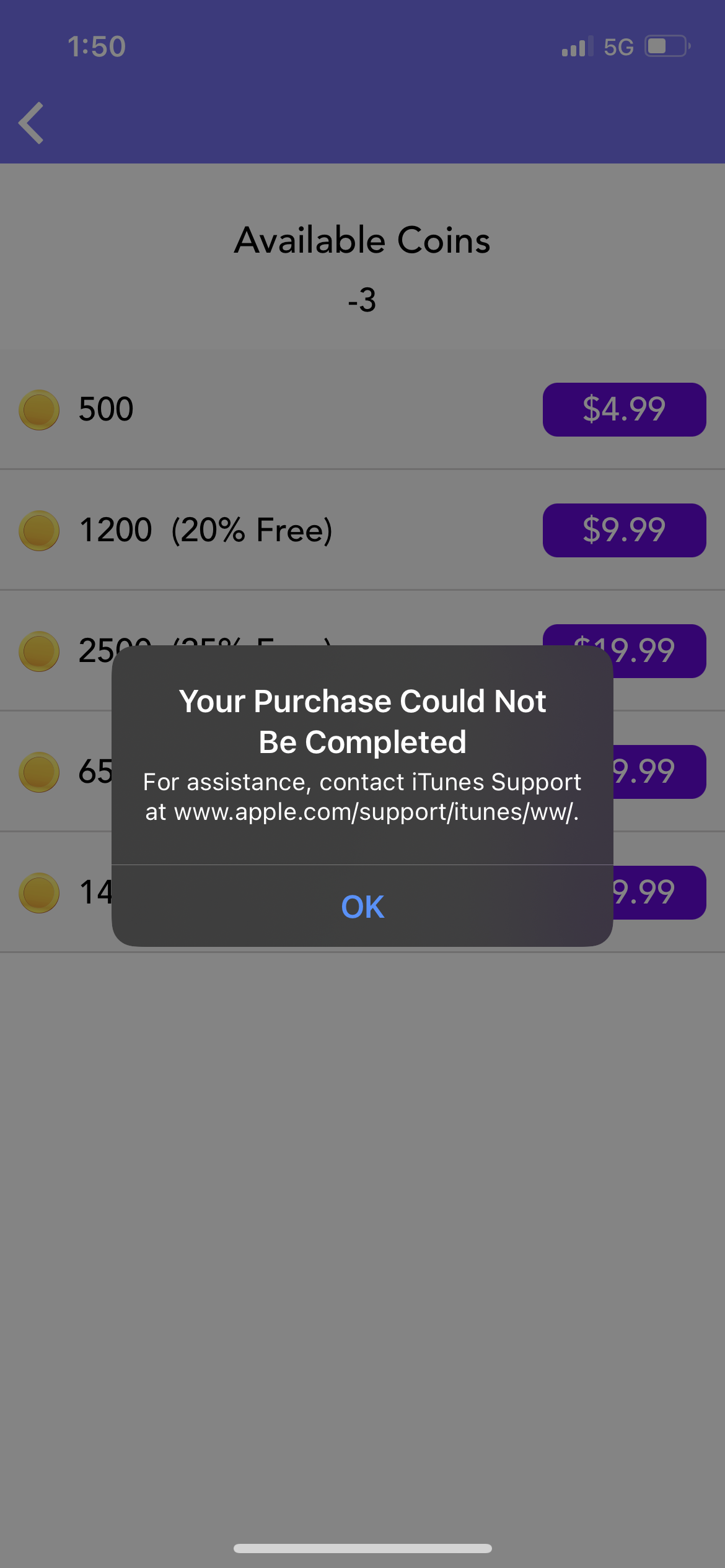The width and height of the screenshot is (725, 1568).
Task: Dismiss the purchase error with OK
Action: [362, 906]
